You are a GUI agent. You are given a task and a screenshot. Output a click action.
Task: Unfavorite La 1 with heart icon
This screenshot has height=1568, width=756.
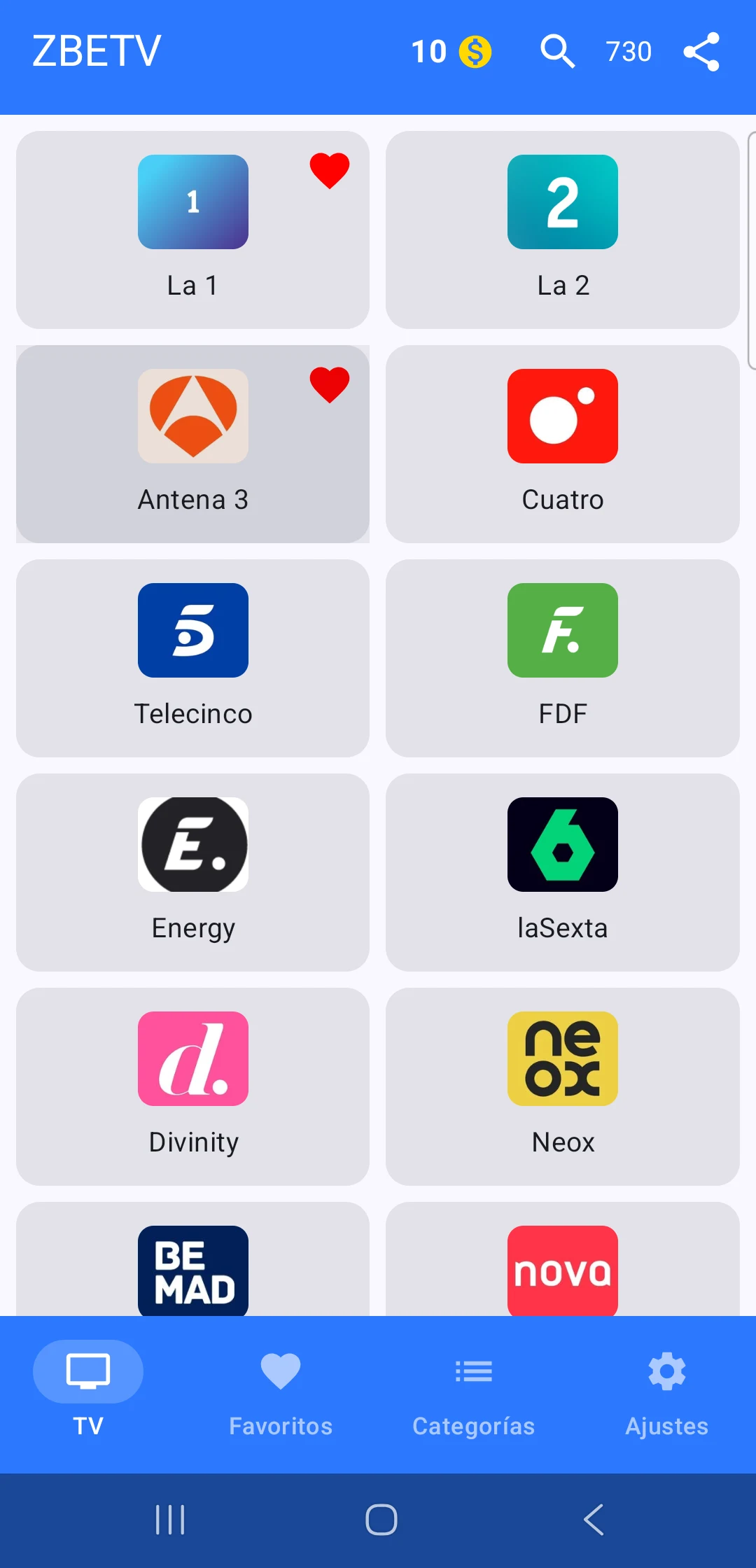click(330, 171)
